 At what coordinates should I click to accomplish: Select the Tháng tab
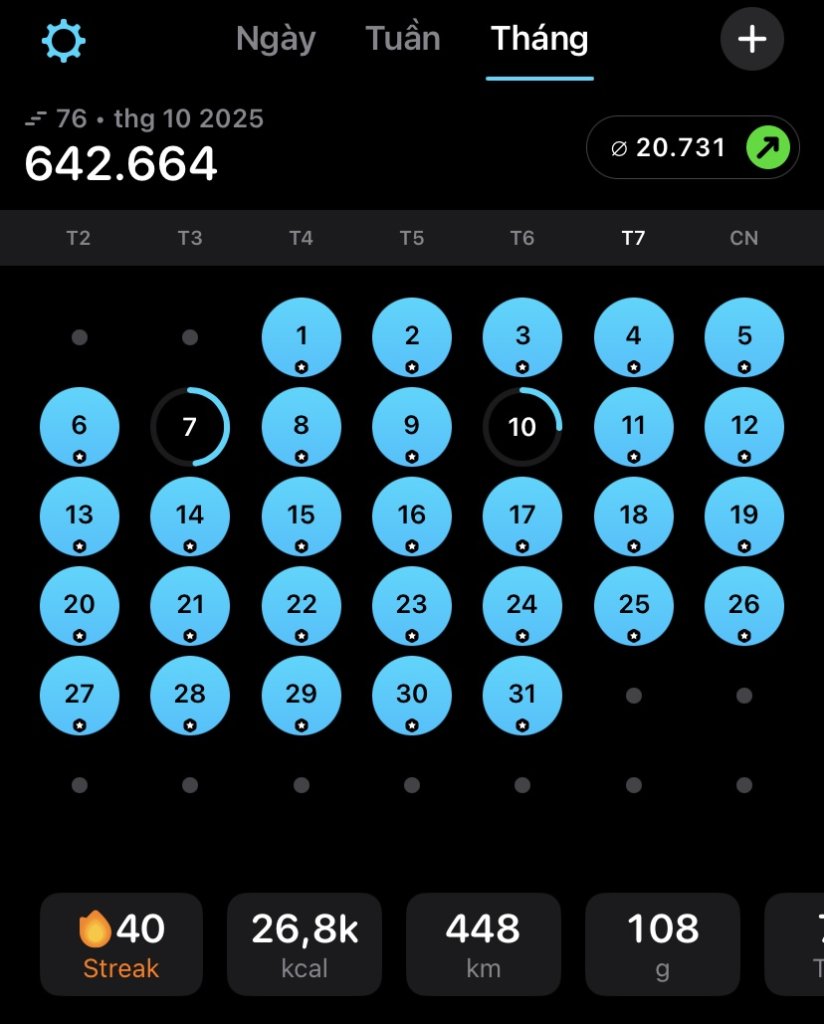[x=539, y=39]
